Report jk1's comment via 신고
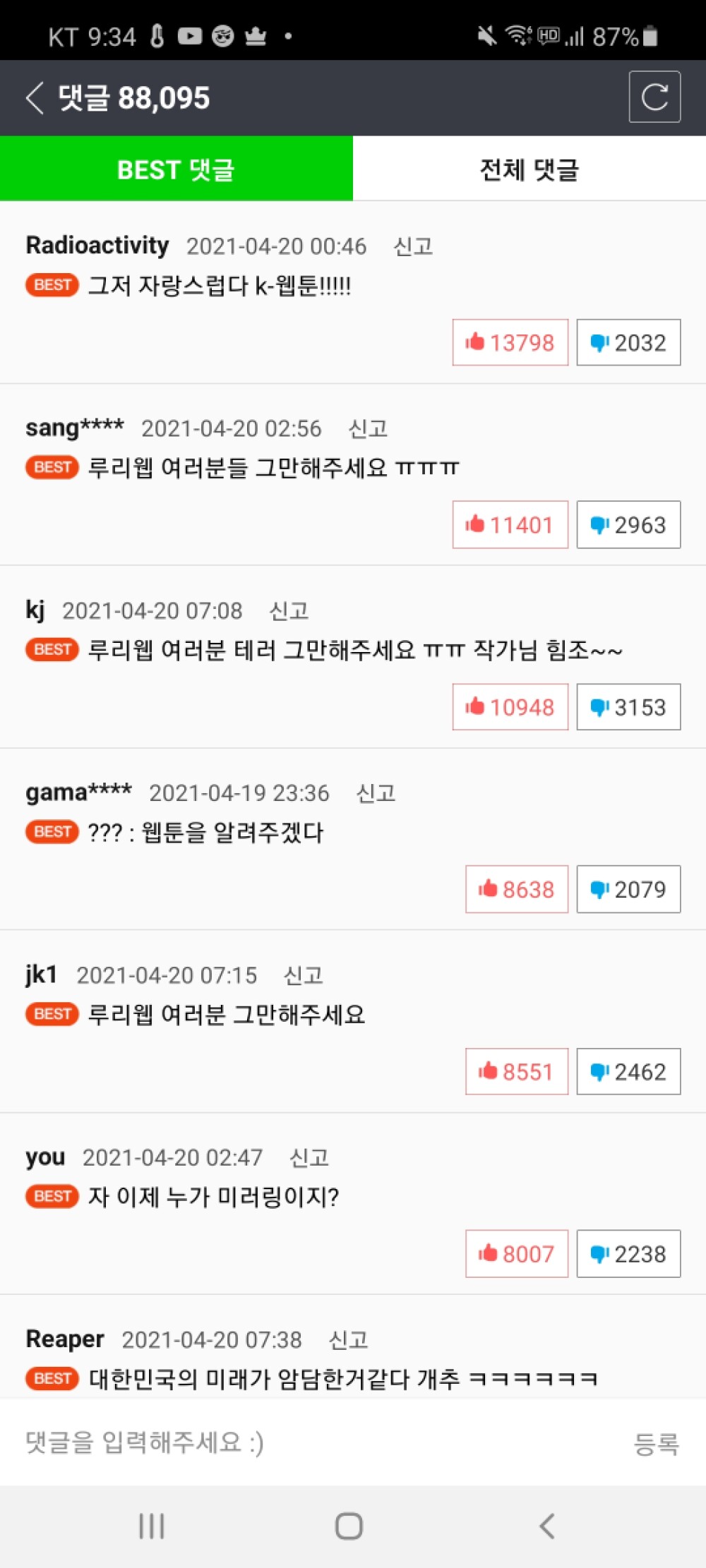Image resolution: width=706 pixels, height=1568 pixels. pos(303,975)
